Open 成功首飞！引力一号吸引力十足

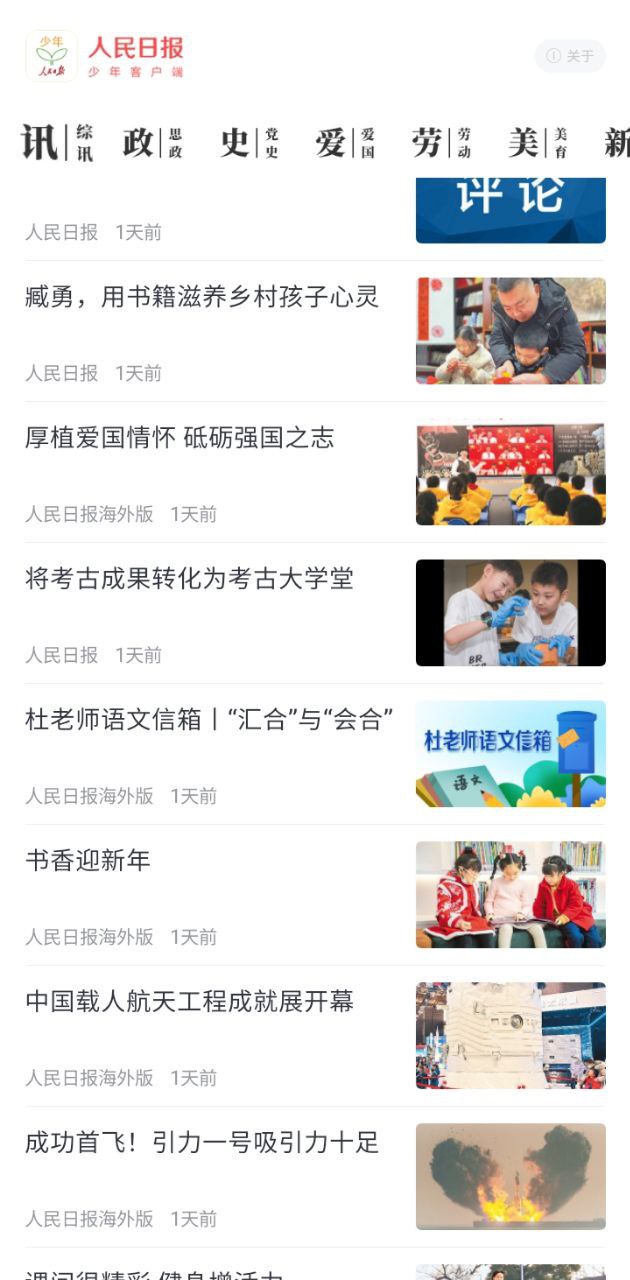coord(202,1143)
